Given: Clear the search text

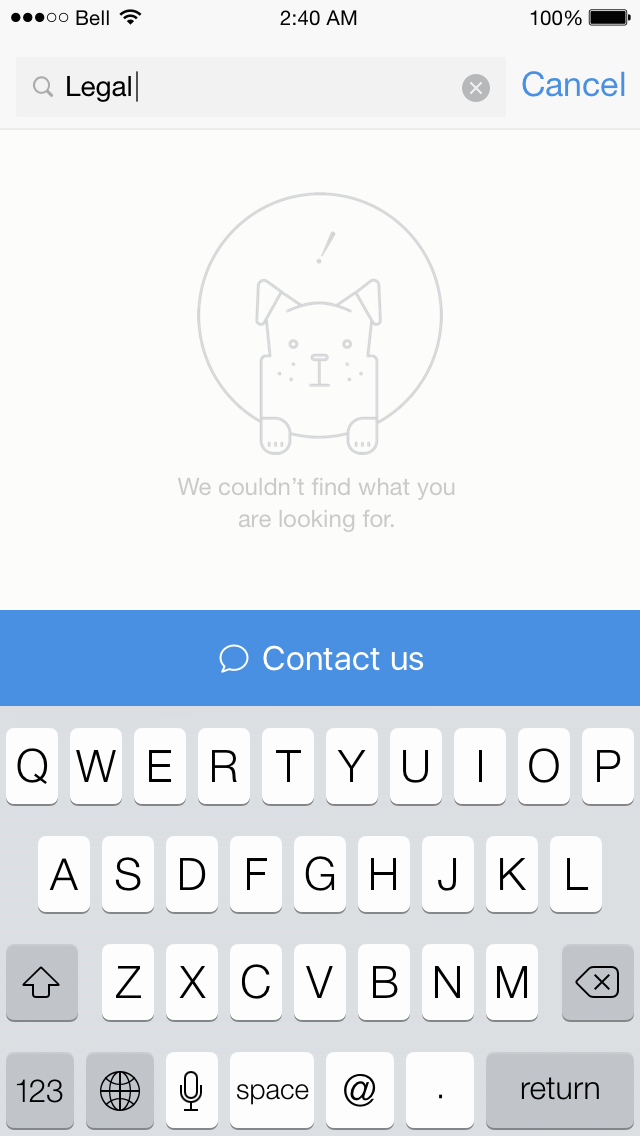Looking at the screenshot, I should (476, 88).
